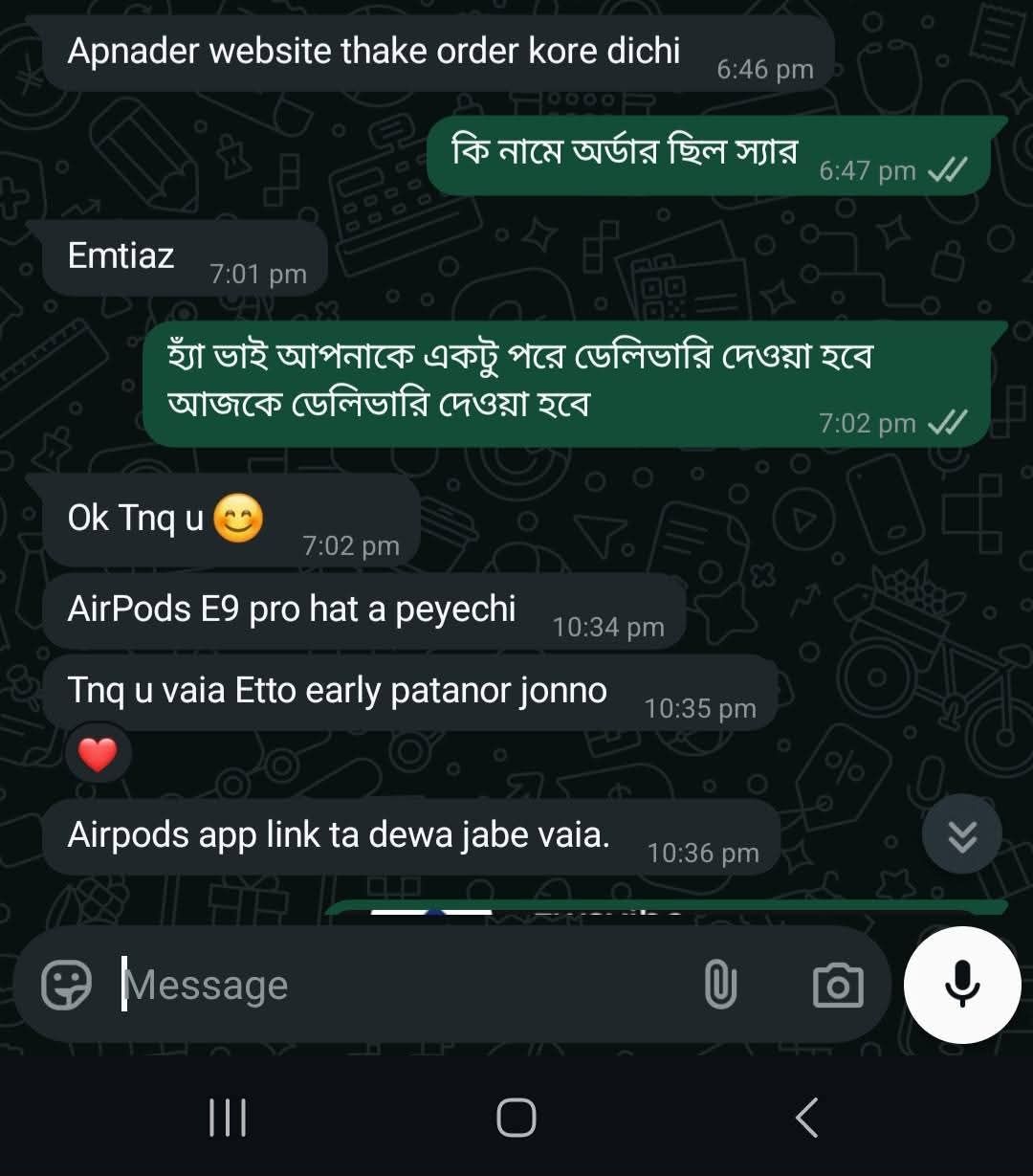
Task: Go to the home screen
Action: click(516, 1117)
